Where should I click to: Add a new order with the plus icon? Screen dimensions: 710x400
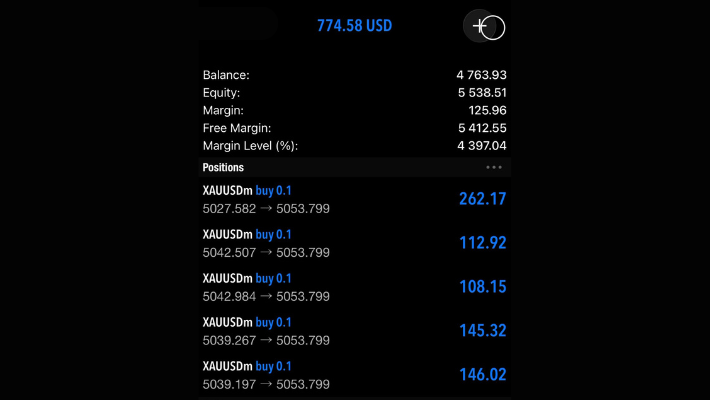(483, 27)
